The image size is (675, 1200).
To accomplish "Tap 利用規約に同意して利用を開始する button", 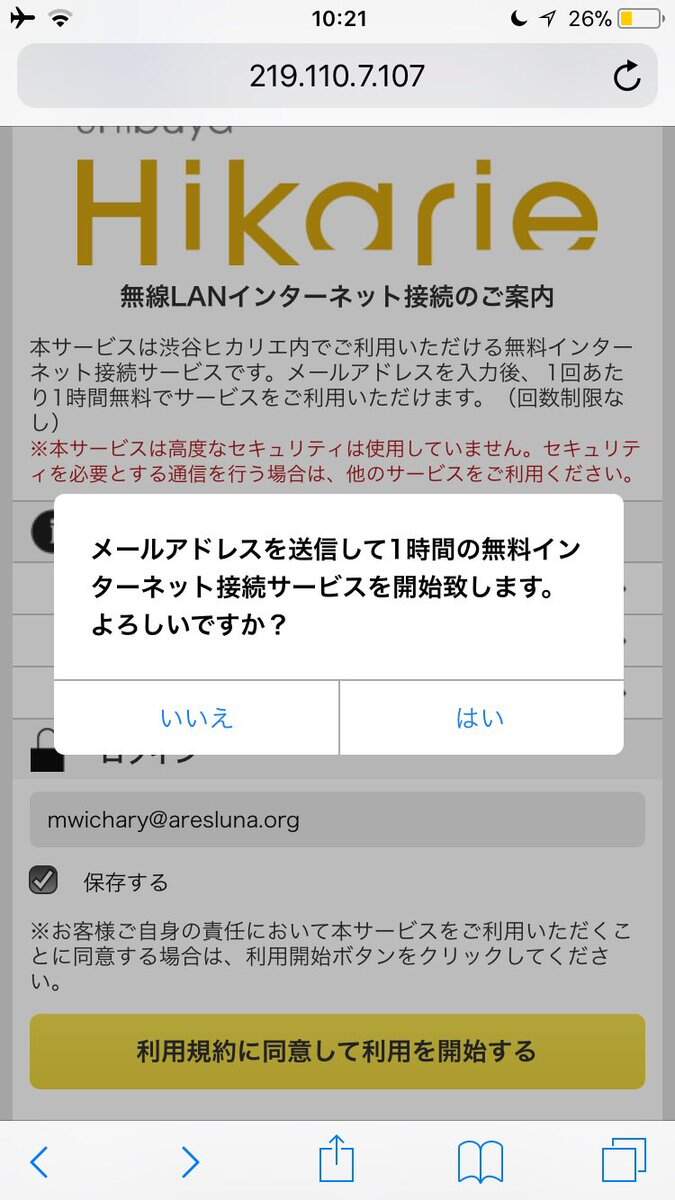I will point(337,1051).
